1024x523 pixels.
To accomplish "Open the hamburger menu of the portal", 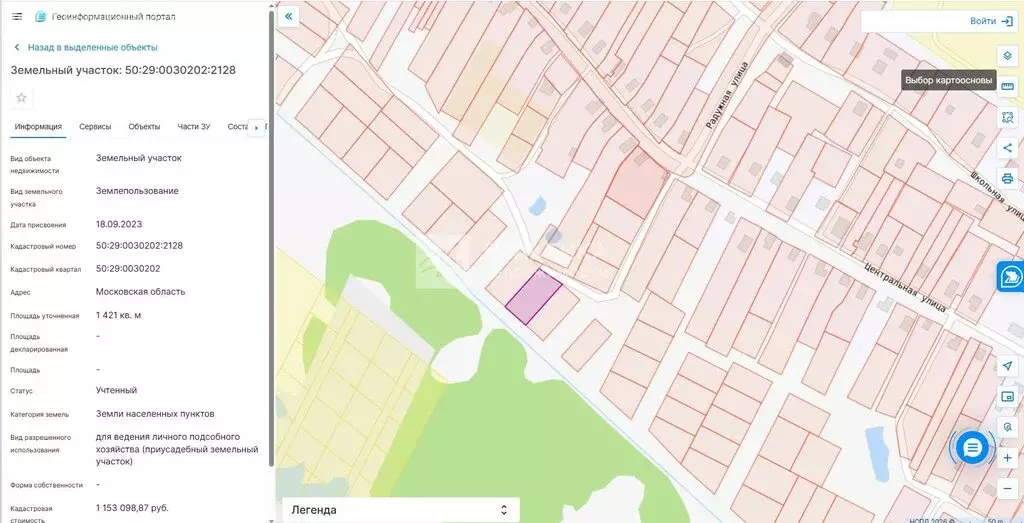I will tap(17, 17).
